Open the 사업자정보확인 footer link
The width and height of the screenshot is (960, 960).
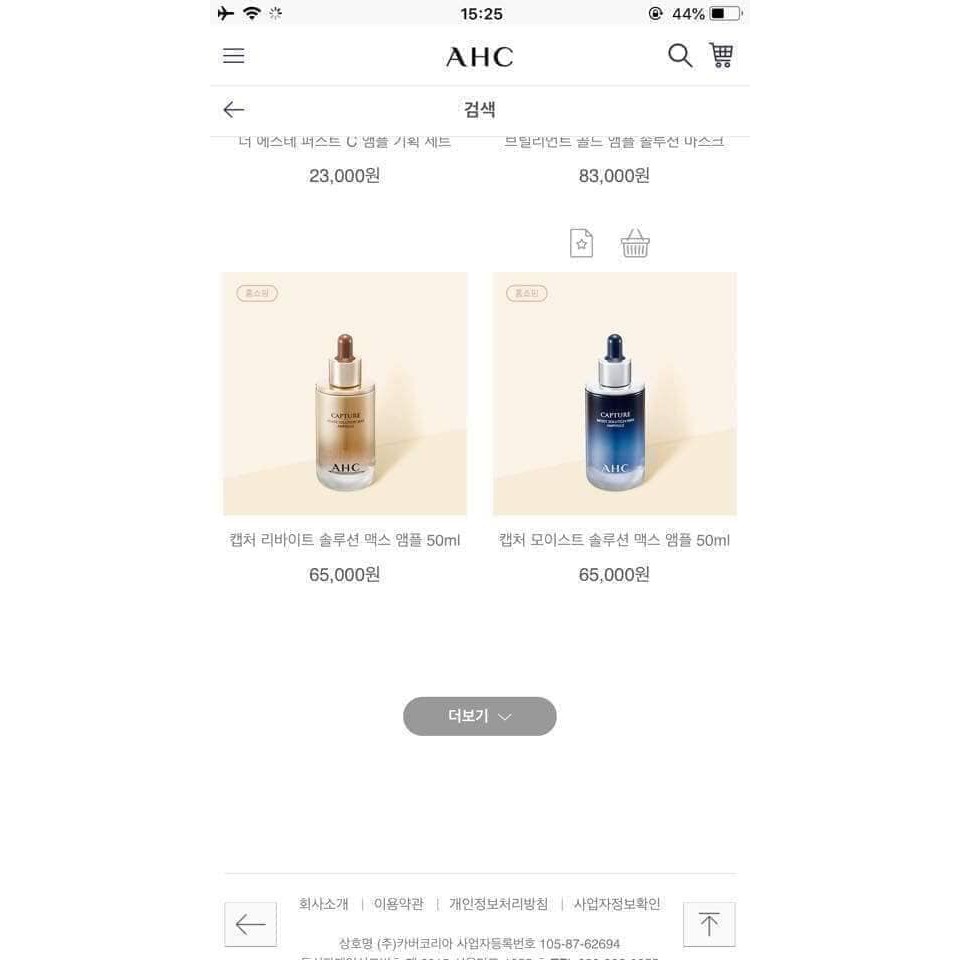point(617,904)
